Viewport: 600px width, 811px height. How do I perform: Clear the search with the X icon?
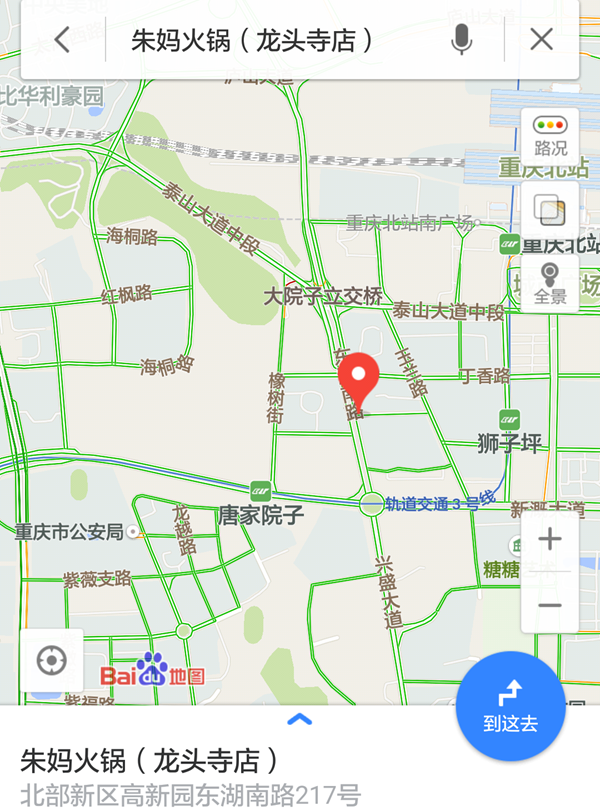coord(541,40)
